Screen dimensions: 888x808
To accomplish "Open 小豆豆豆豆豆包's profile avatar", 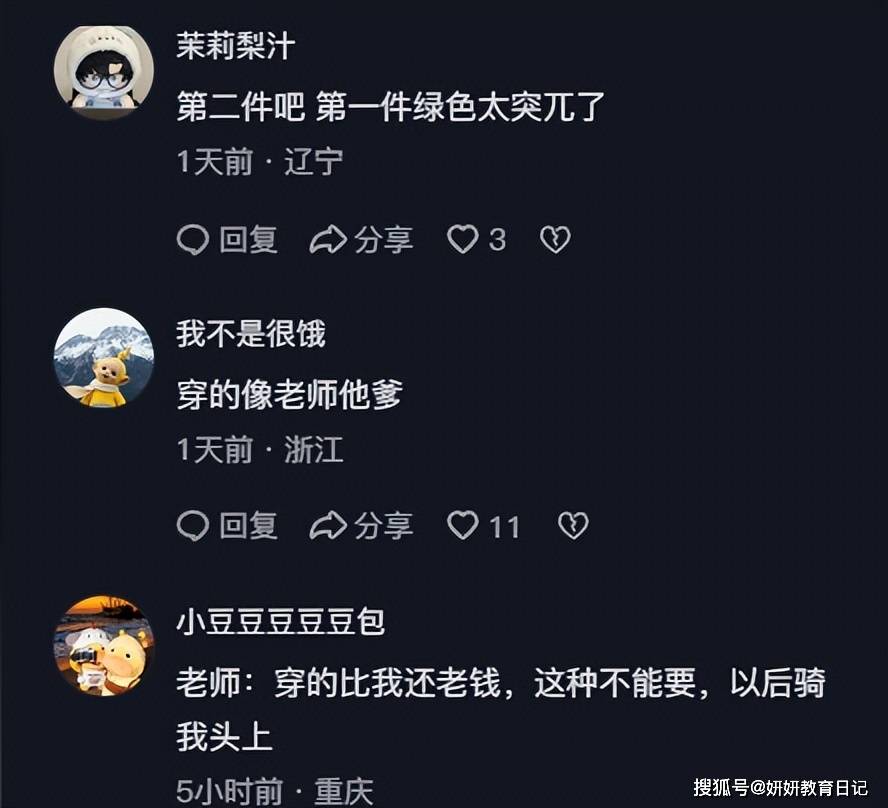I will (x=103, y=645).
